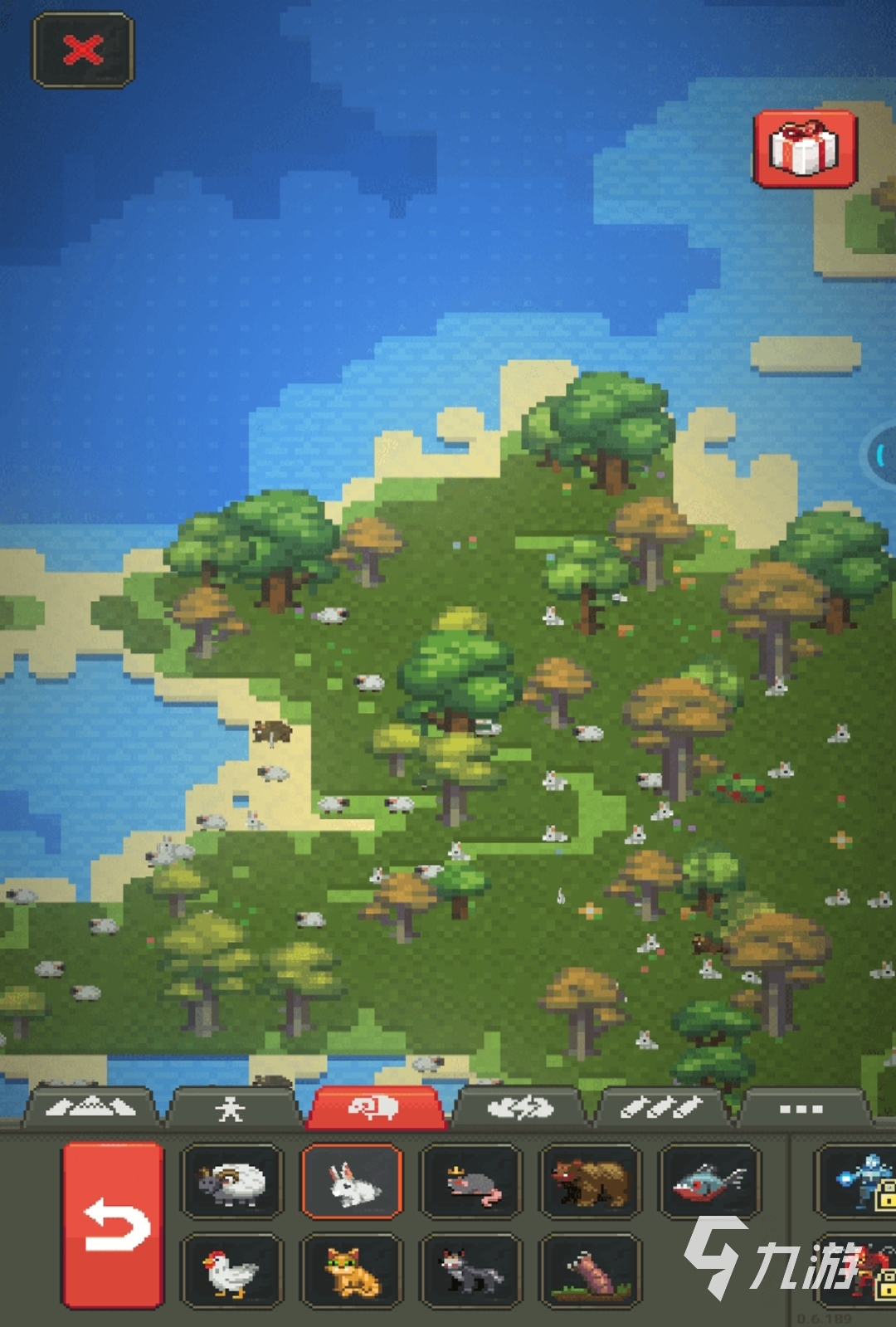Screen dimensions: 896x1327
Task: Choose the crowned rat king tool
Action: tap(471, 1182)
